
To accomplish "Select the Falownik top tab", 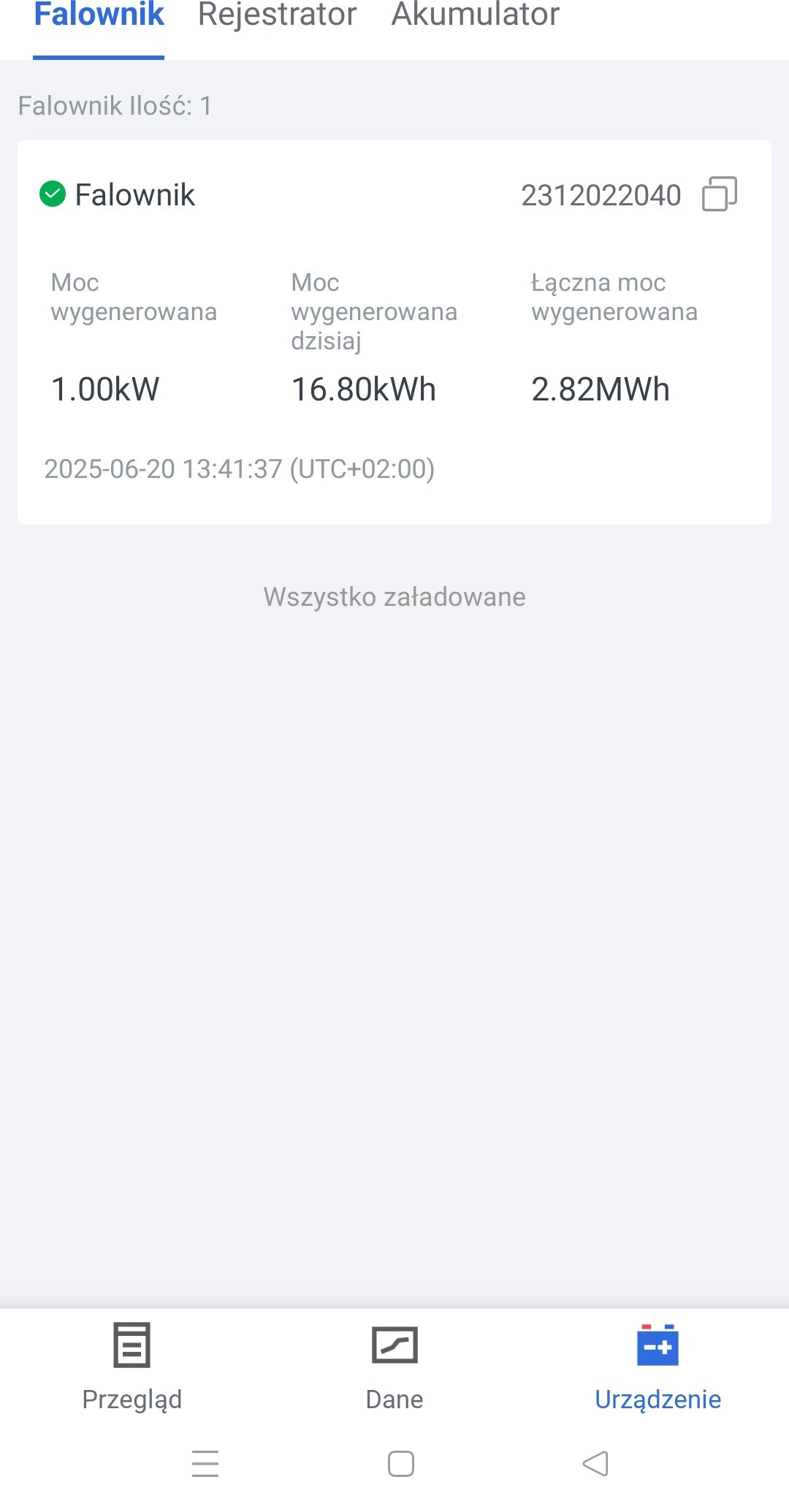I will (x=99, y=15).
